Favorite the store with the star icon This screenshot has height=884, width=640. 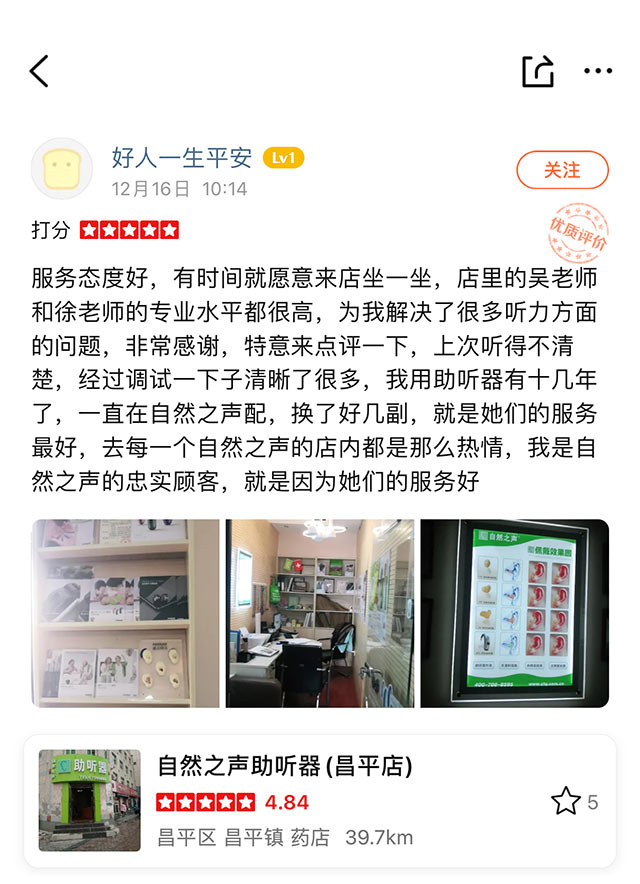coord(566,801)
